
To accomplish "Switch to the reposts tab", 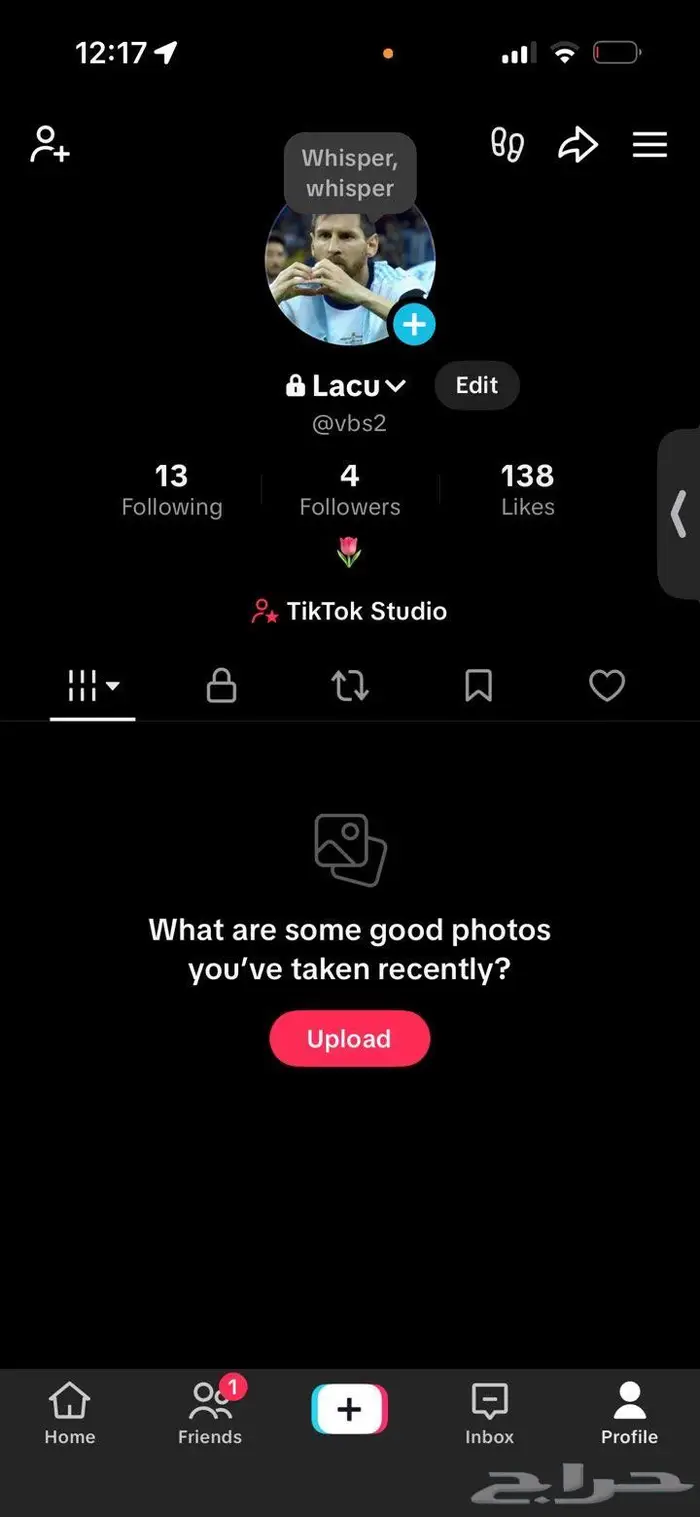I will tap(350, 686).
